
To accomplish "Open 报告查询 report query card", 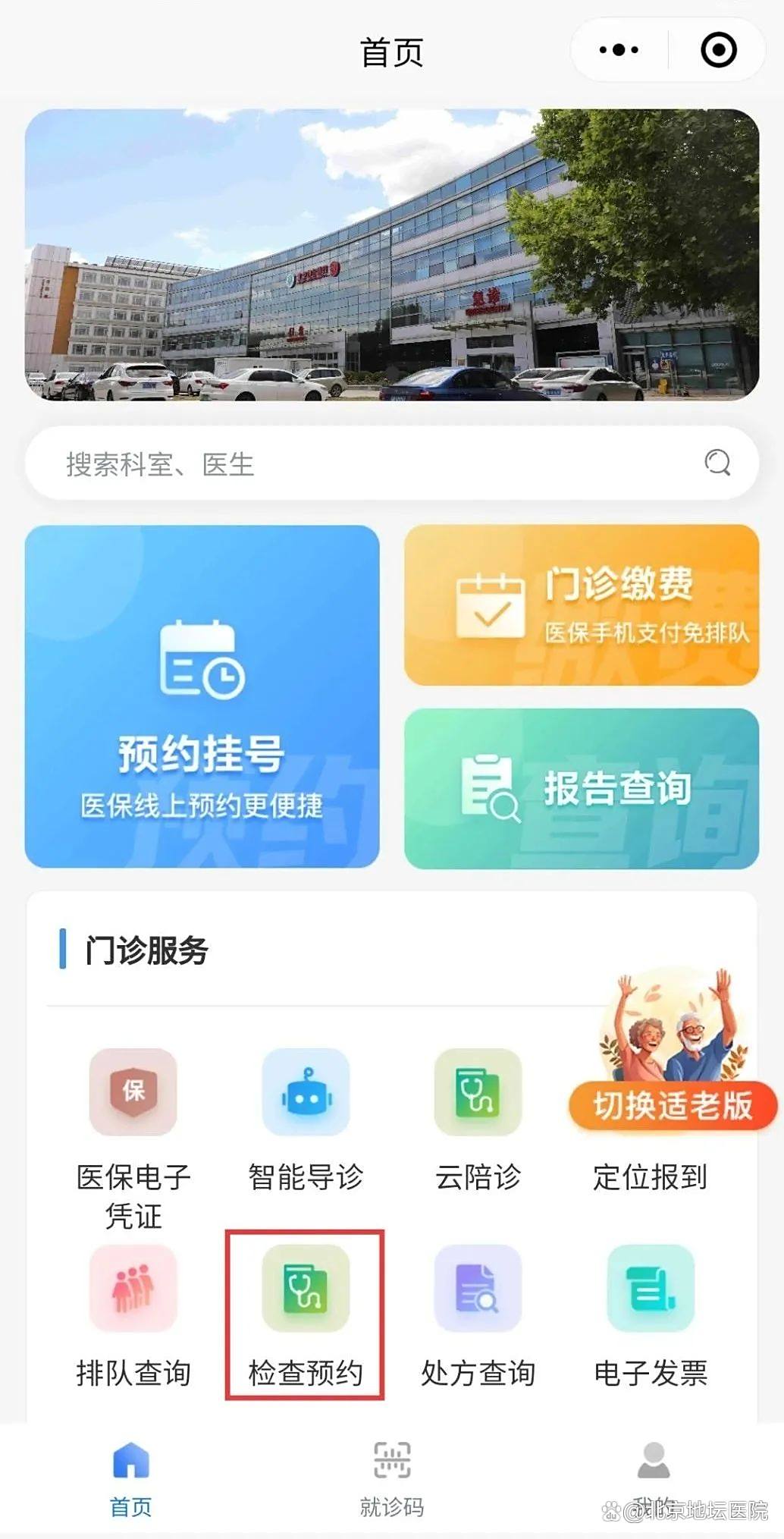I will (582, 789).
